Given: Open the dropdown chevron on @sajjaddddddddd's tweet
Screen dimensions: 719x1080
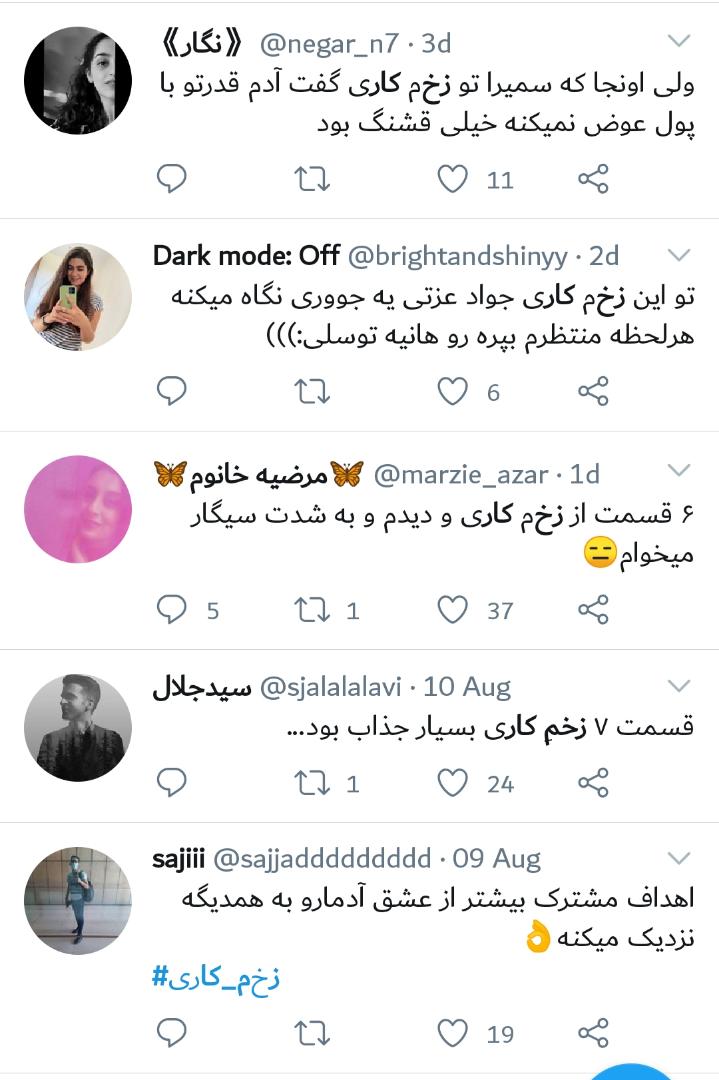Looking at the screenshot, I should click(x=679, y=857).
